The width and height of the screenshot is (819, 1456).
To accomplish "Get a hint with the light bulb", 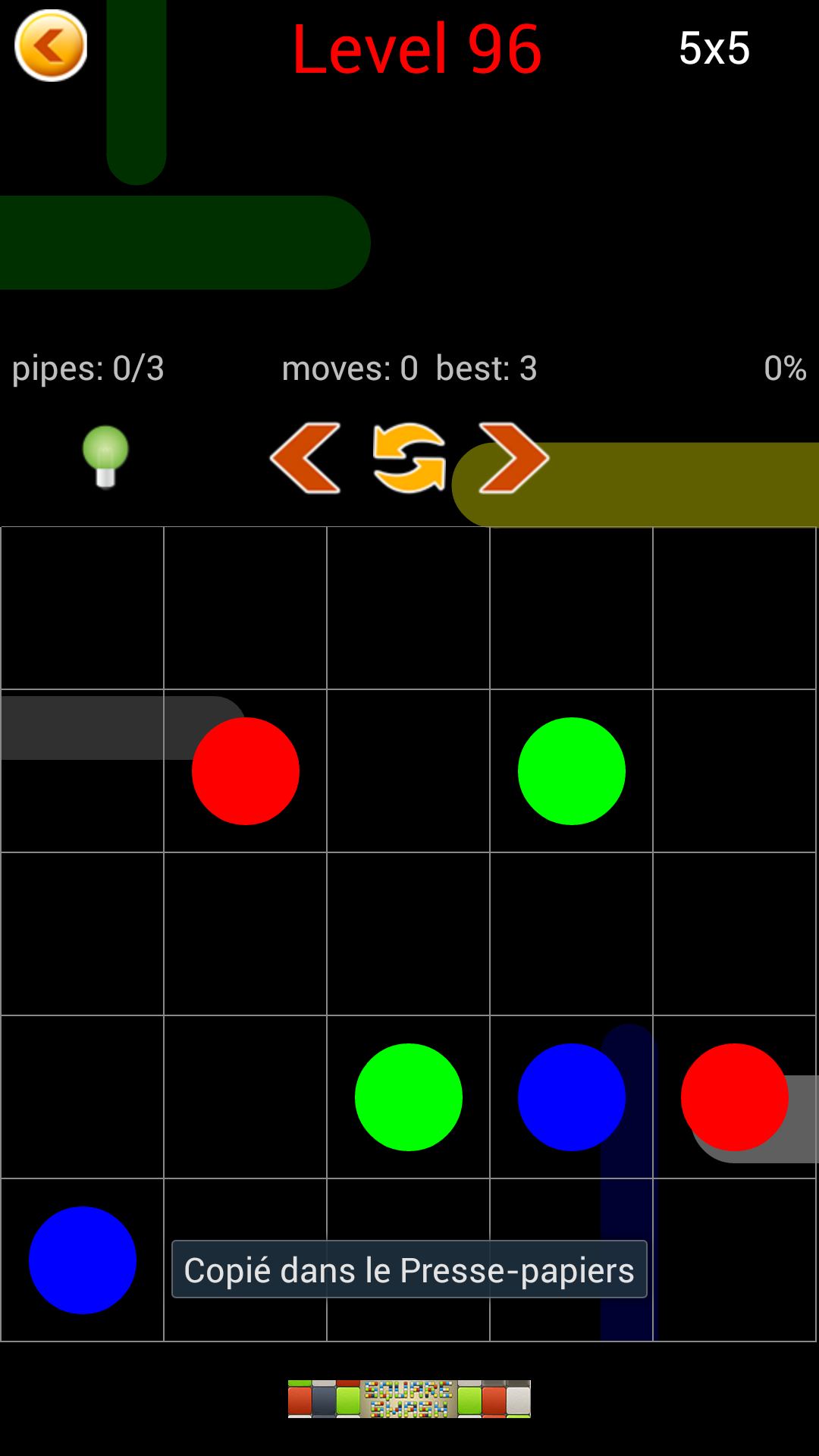I will coord(105,457).
